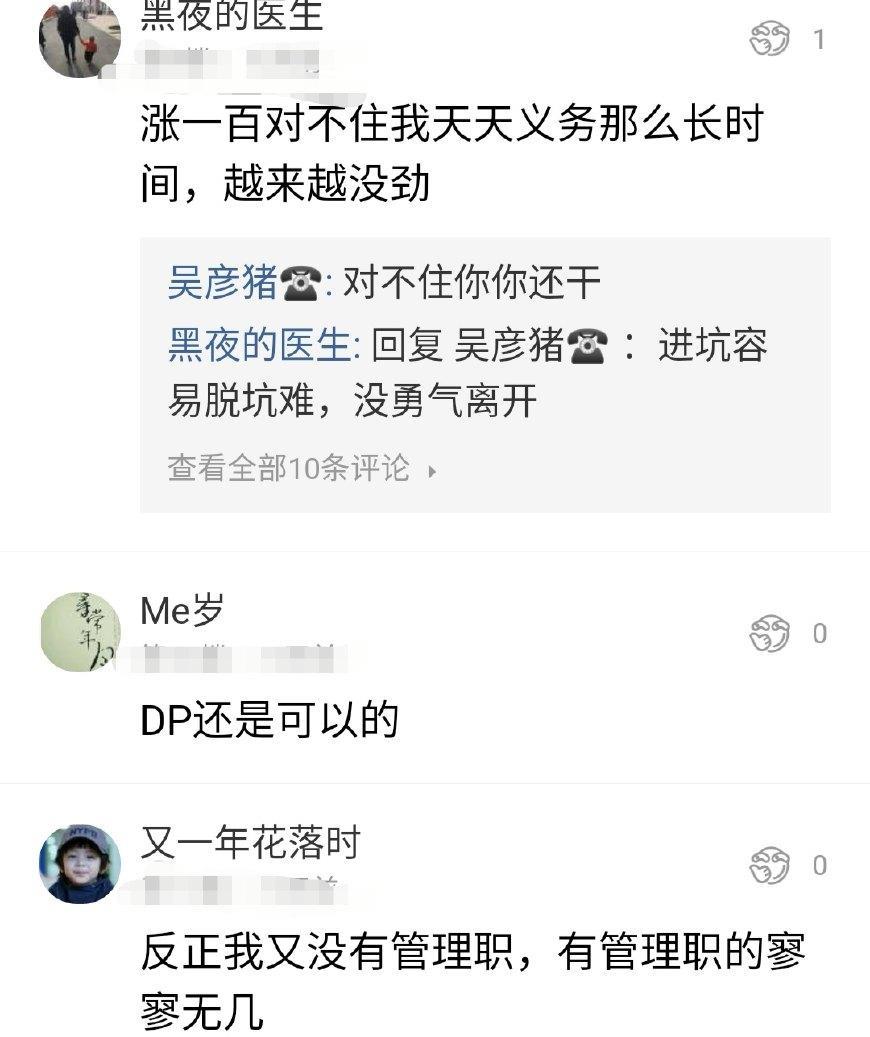Image resolution: width=870 pixels, height=1037 pixels.
Task: Tap the username Me岁
Action: coord(182,610)
